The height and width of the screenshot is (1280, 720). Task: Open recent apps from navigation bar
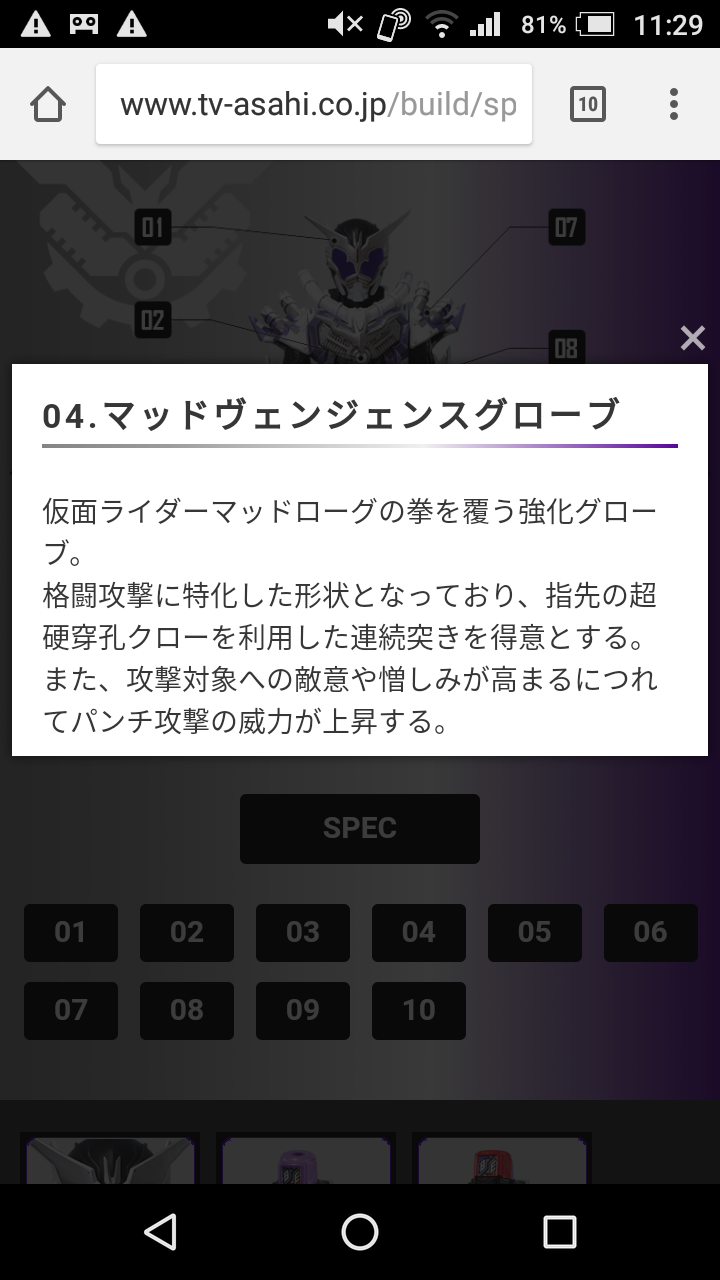click(x=559, y=1232)
